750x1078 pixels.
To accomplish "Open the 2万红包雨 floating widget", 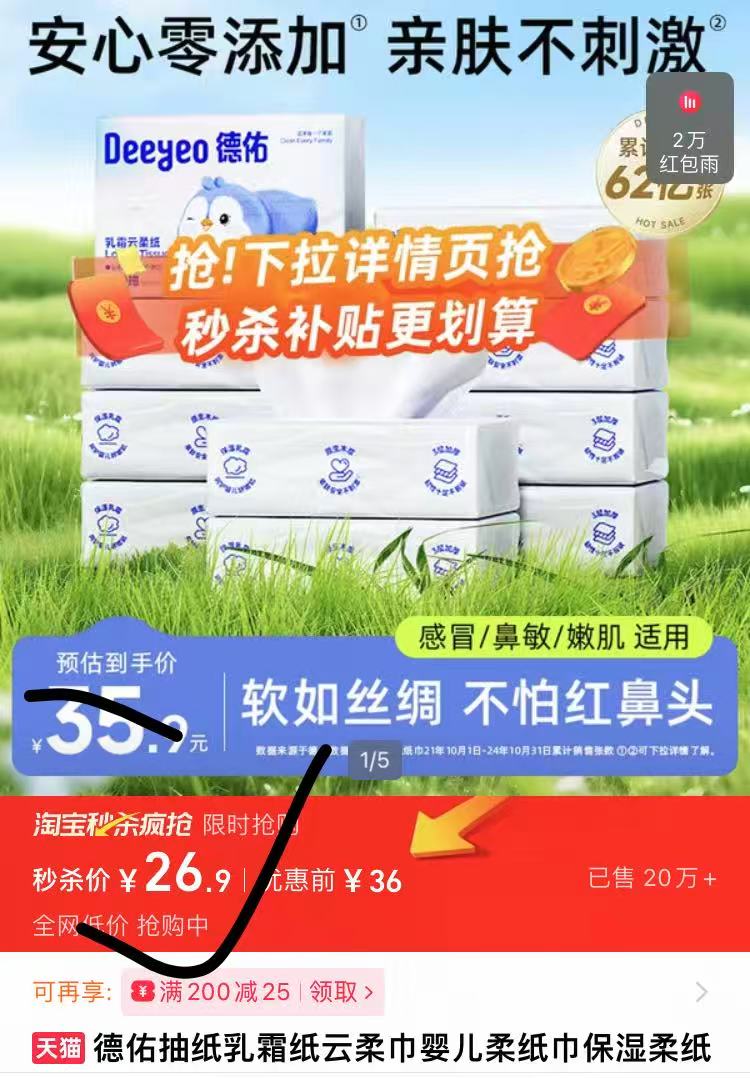I will (689, 126).
